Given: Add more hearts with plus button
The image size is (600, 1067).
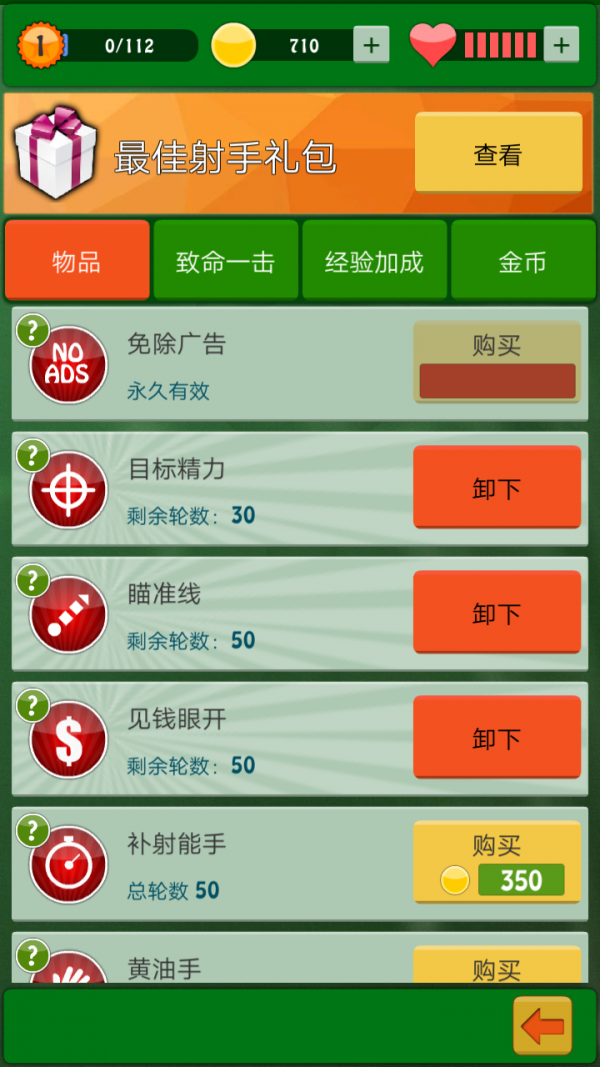Looking at the screenshot, I should 561,45.
